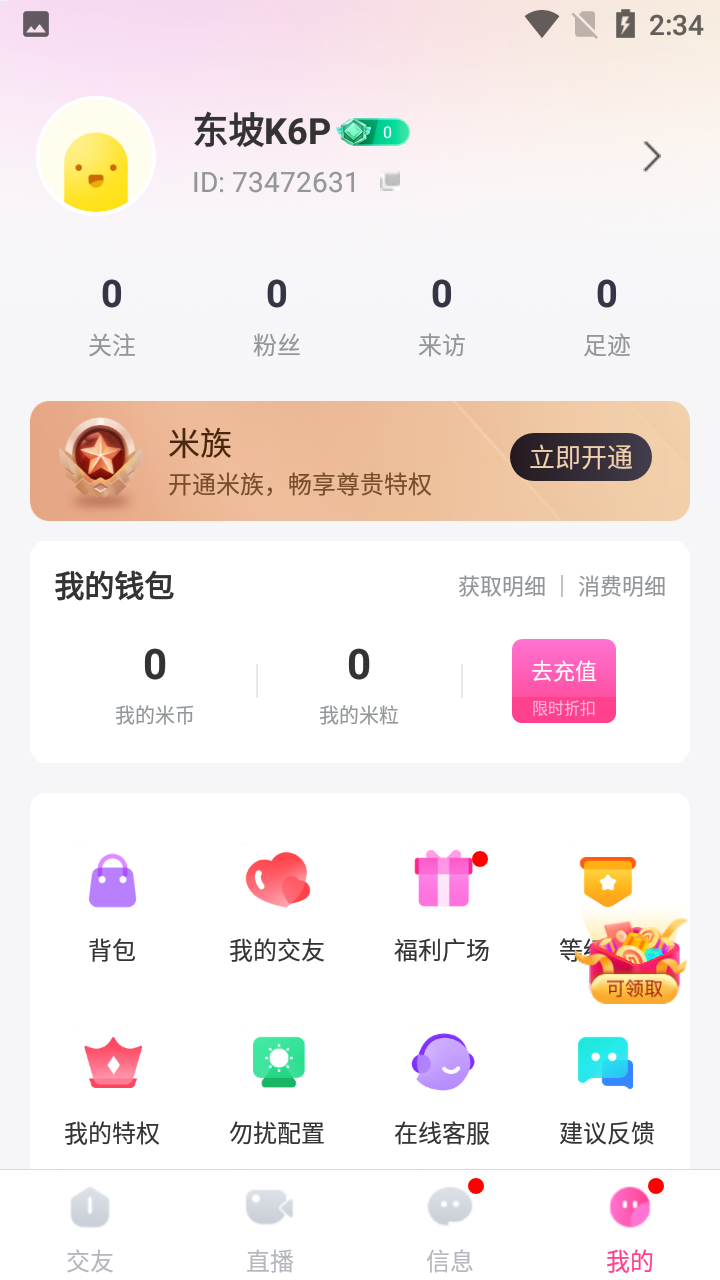720x1280 pixels.
Task: Open 我的特权 privileges
Action: (112, 1088)
